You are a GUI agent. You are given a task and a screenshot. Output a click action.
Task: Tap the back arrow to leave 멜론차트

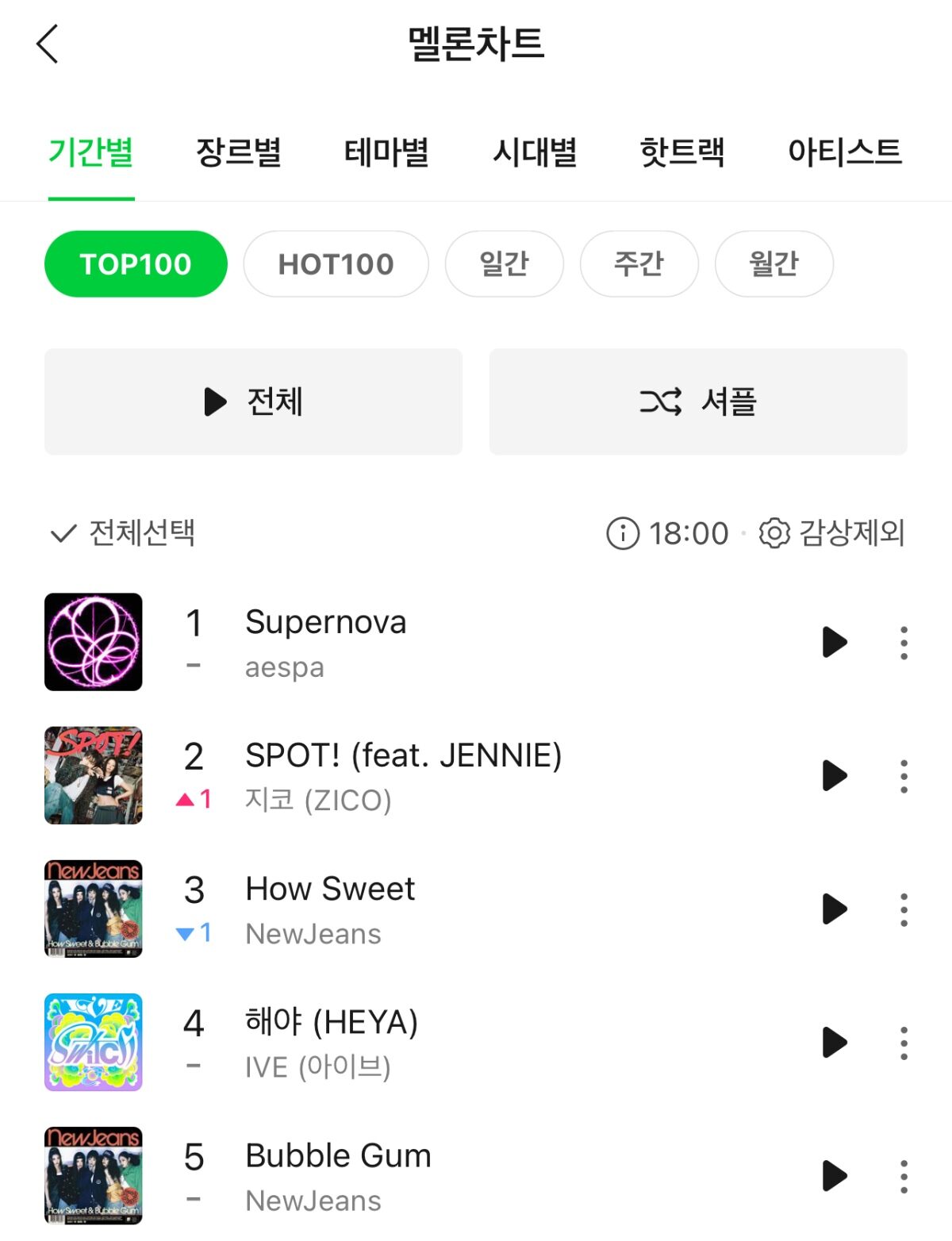49,44
